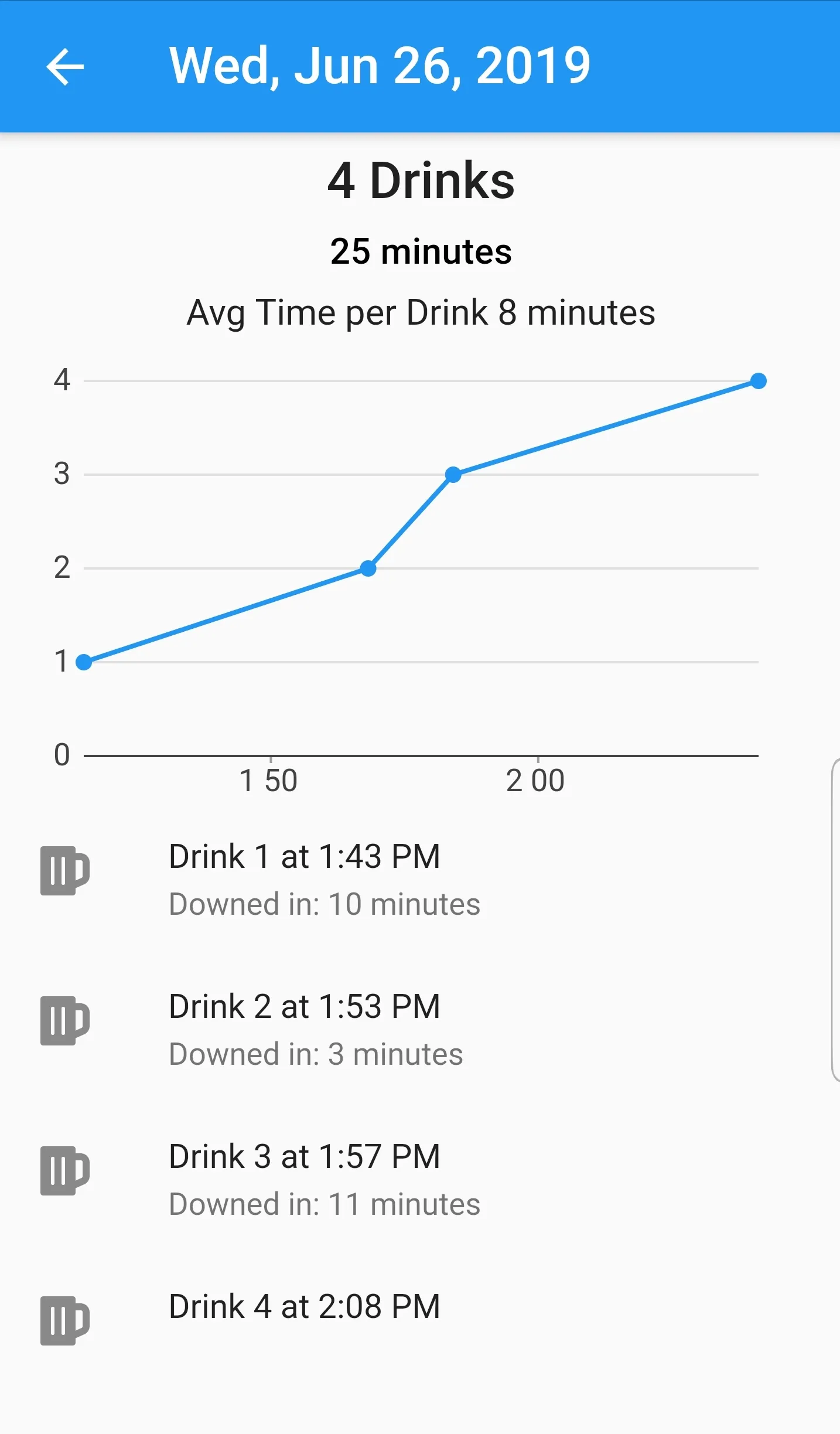Click the highest data point at value 4
This screenshot has height=1434, width=840.
click(759, 381)
